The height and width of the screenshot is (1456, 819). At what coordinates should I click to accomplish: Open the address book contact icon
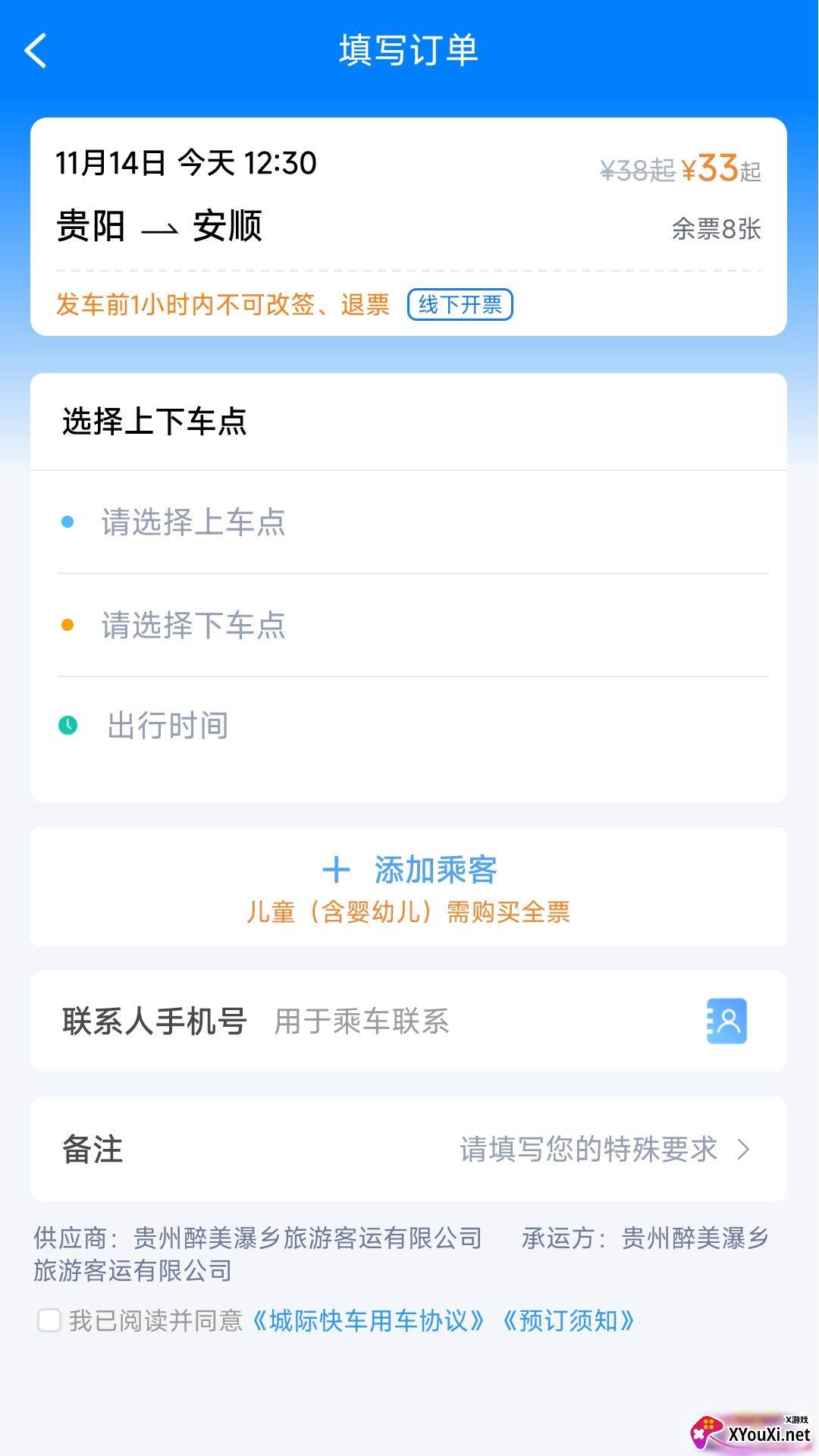pos(726,1021)
